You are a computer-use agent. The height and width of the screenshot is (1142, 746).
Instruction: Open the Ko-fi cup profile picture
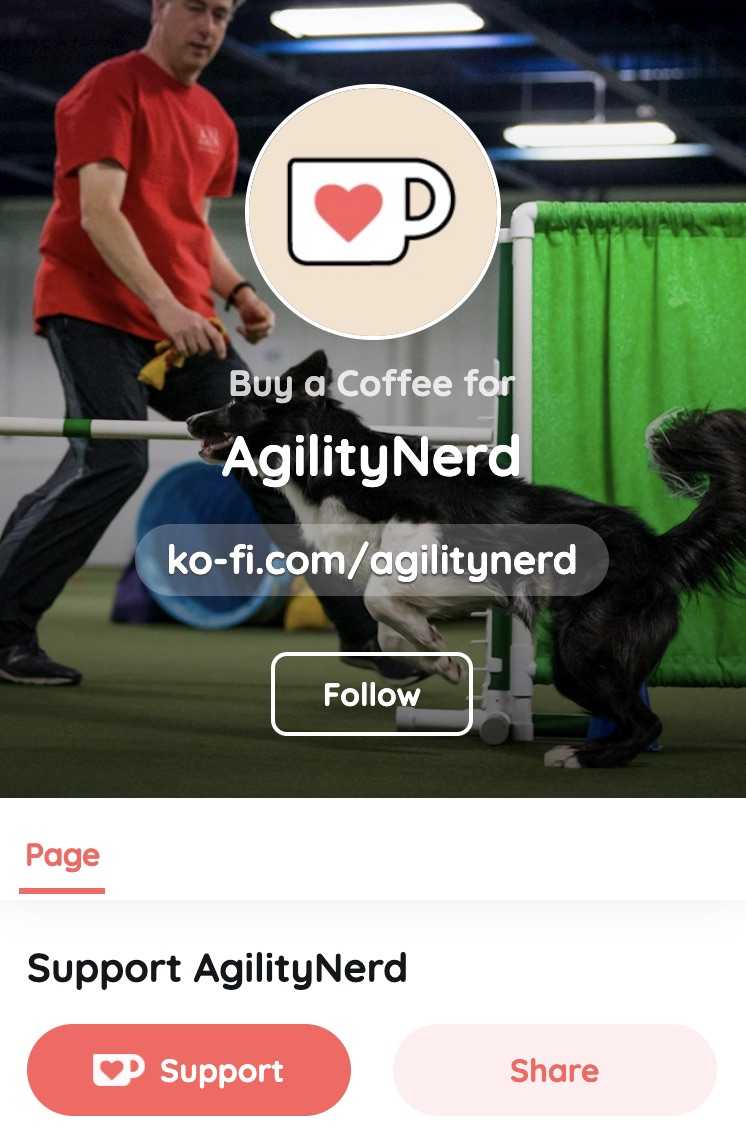(372, 212)
